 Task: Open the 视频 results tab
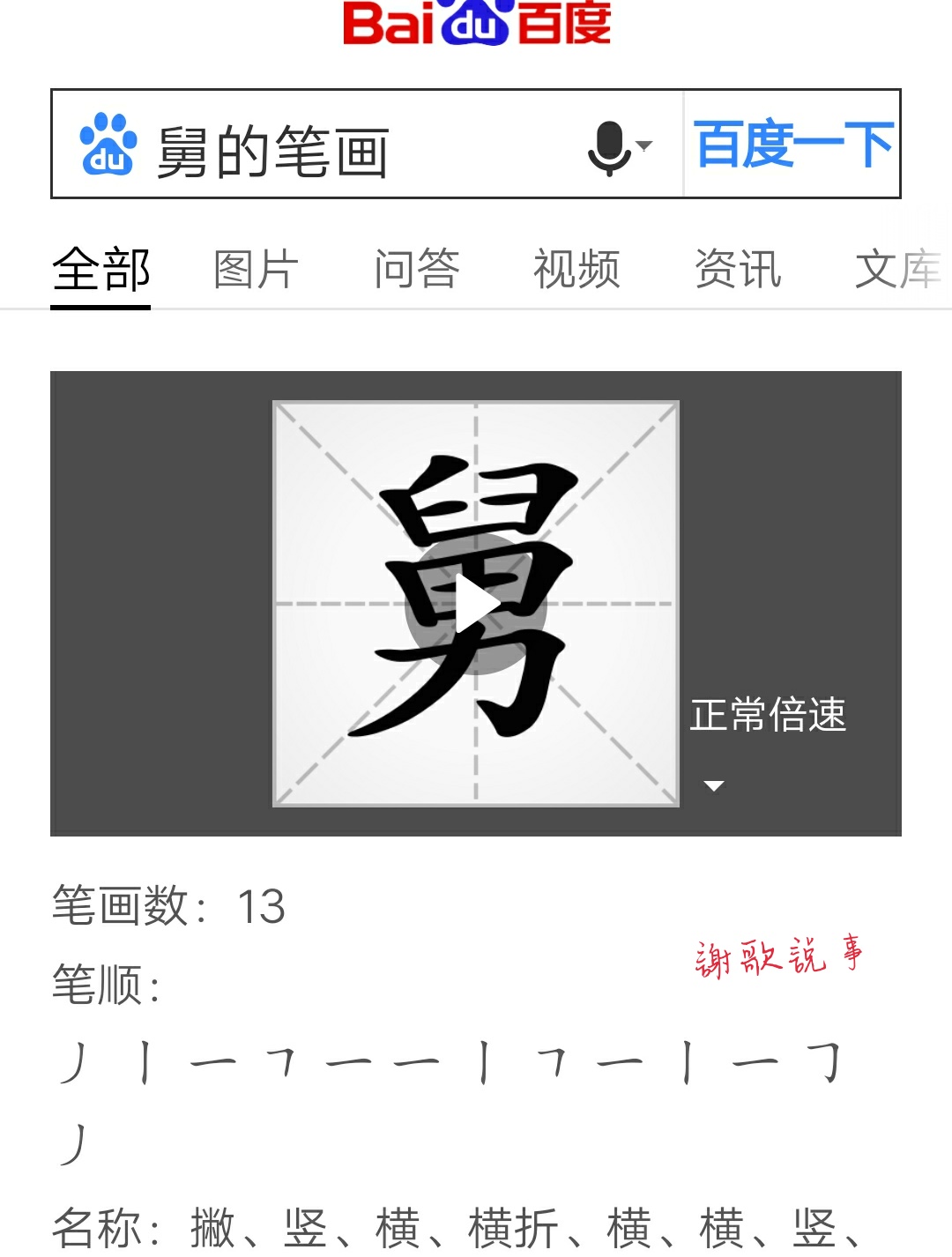tap(576, 270)
